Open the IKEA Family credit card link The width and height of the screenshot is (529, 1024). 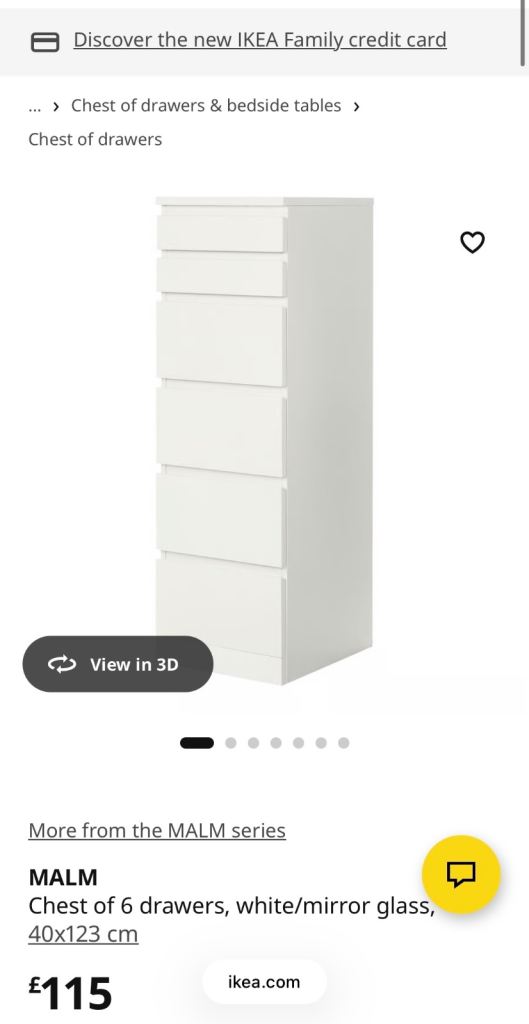pyautogui.click(x=260, y=40)
